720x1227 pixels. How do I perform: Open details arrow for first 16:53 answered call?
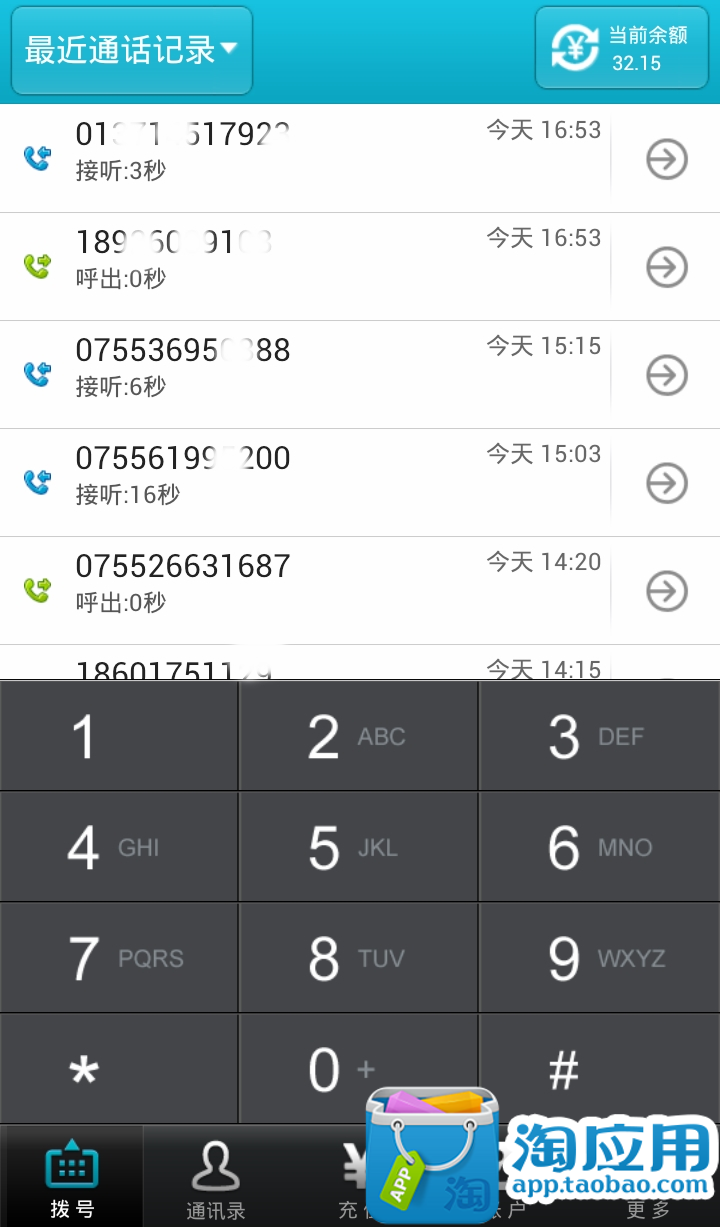coord(667,159)
